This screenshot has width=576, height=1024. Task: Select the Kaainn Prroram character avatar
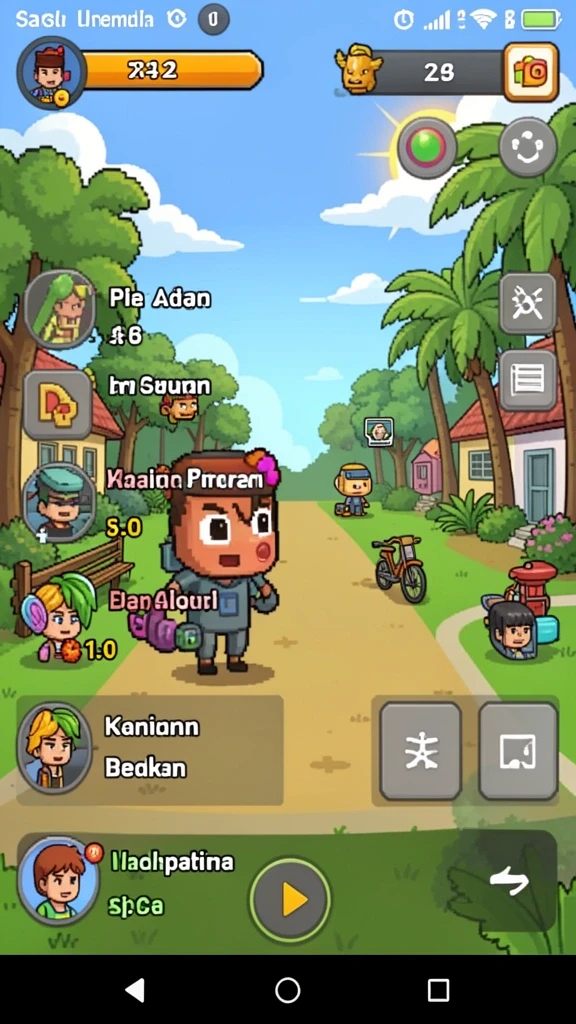coord(59,503)
